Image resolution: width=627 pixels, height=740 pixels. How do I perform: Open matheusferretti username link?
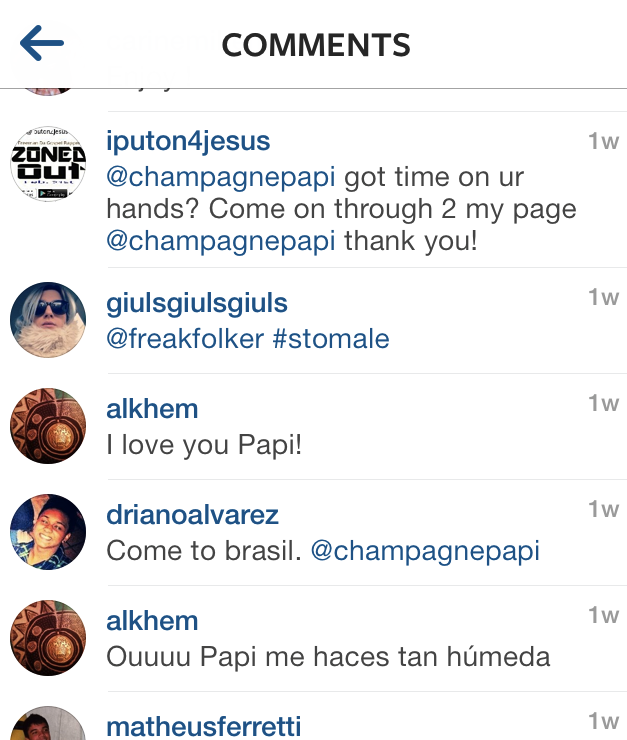pos(203,726)
